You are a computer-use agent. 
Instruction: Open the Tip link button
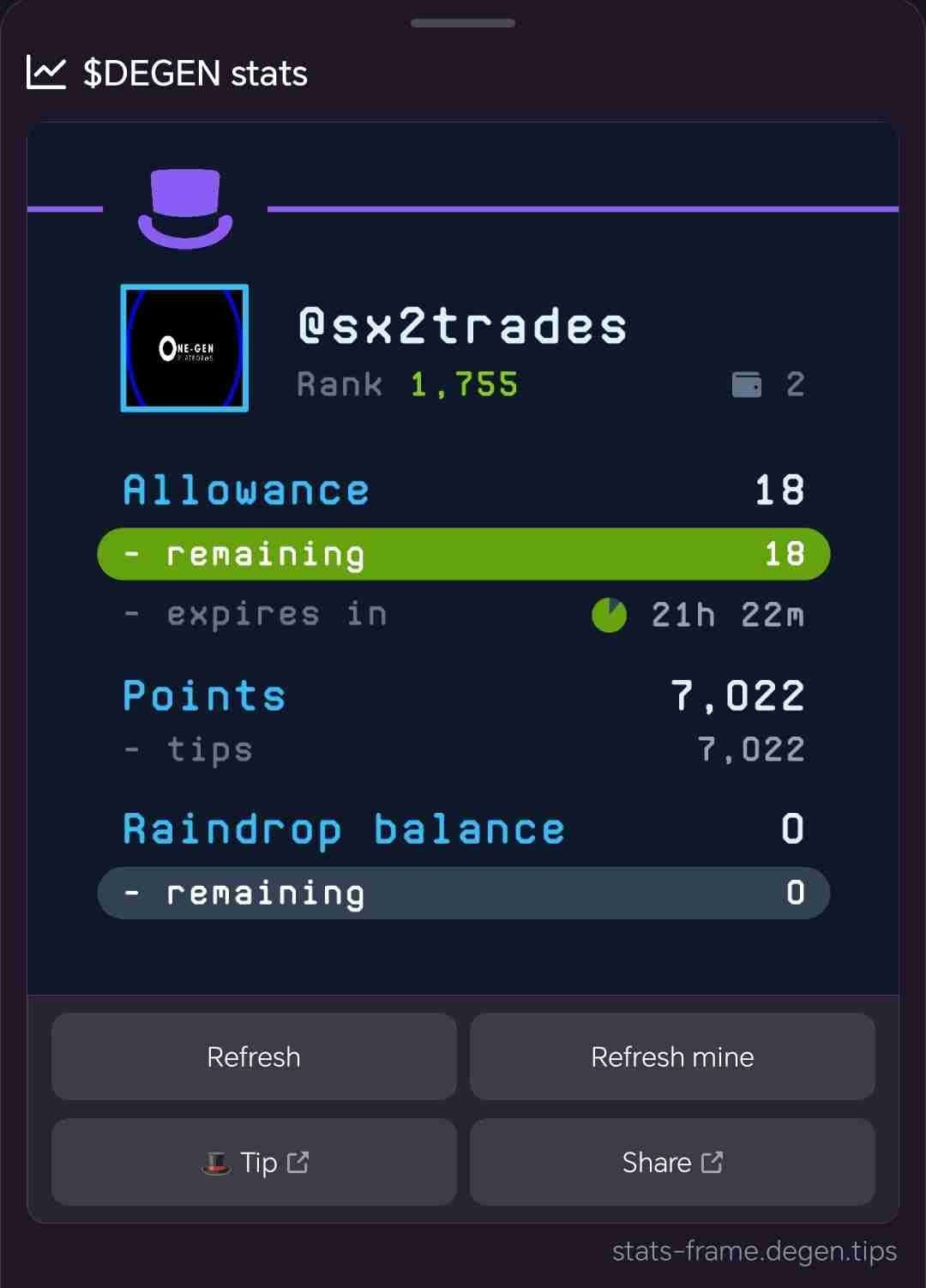[254, 1162]
